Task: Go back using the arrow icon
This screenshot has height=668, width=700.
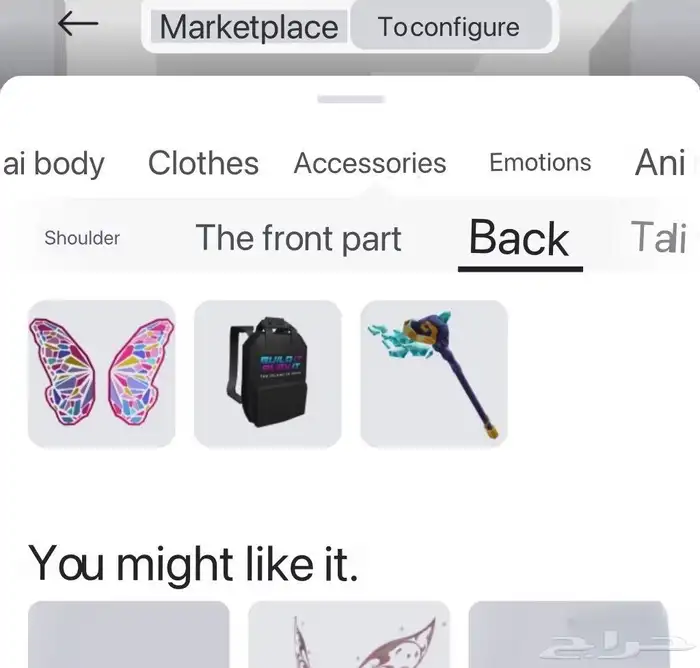Action: [x=78, y=24]
